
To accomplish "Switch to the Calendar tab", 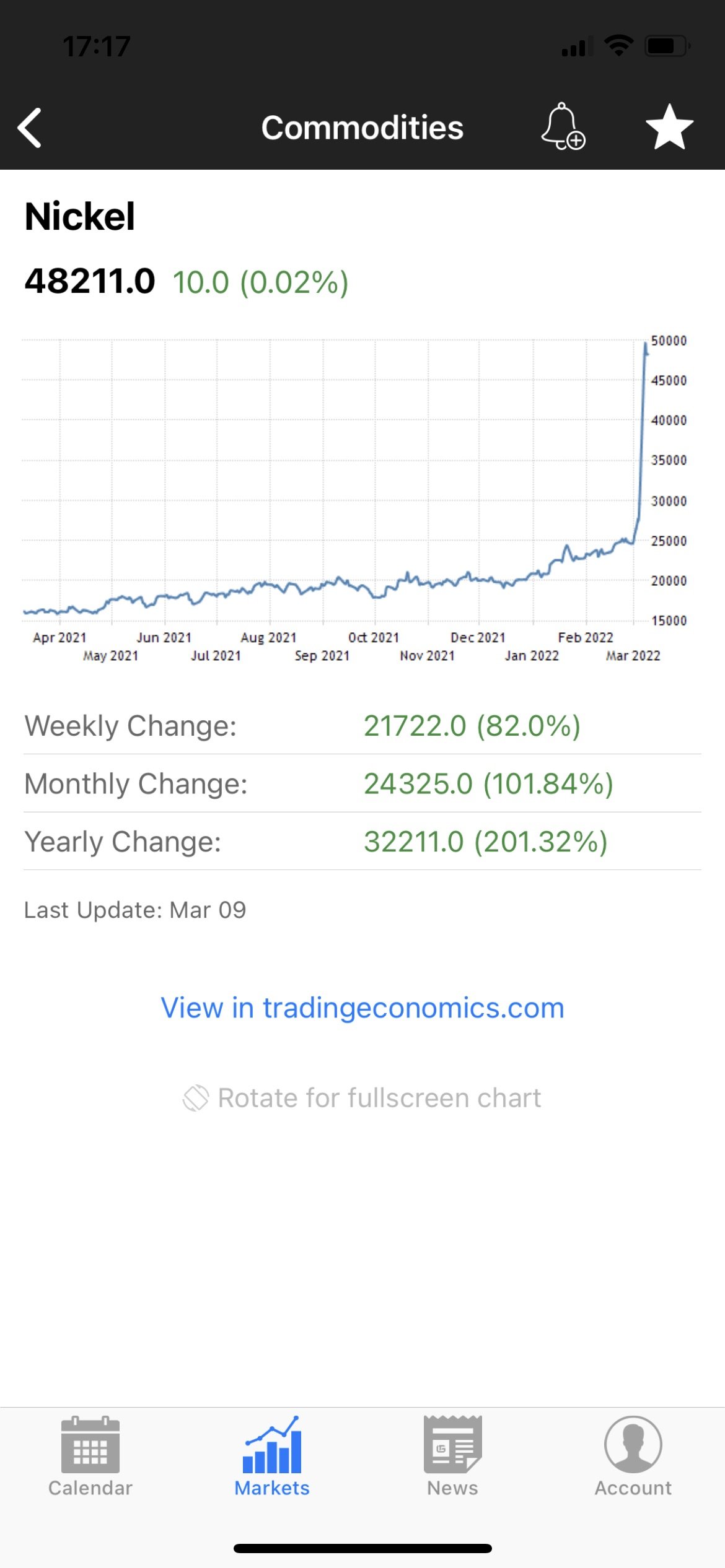I will click(90, 1455).
